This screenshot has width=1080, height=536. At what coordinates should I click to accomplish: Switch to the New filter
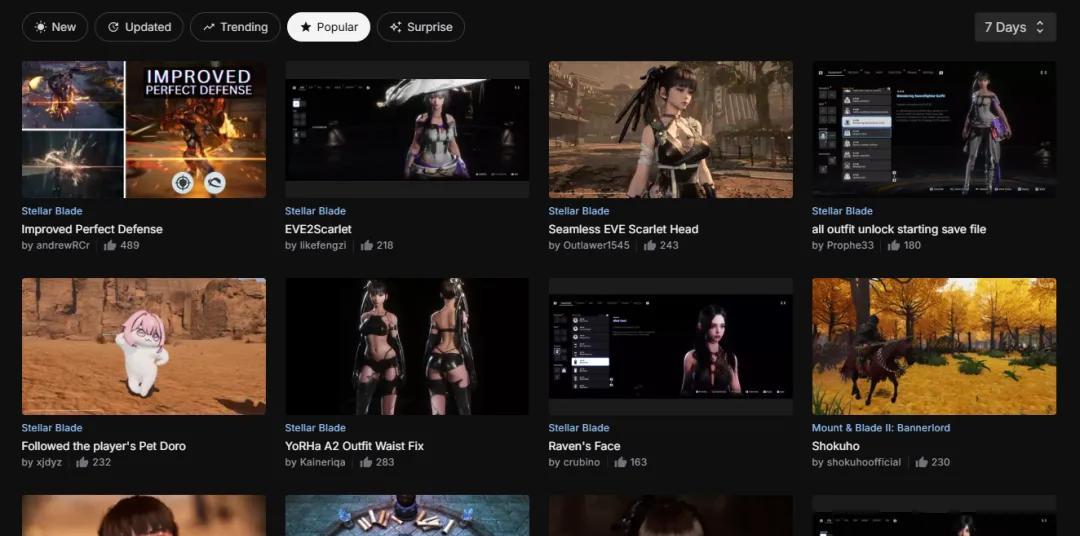pyautogui.click(x=55, y=27)
